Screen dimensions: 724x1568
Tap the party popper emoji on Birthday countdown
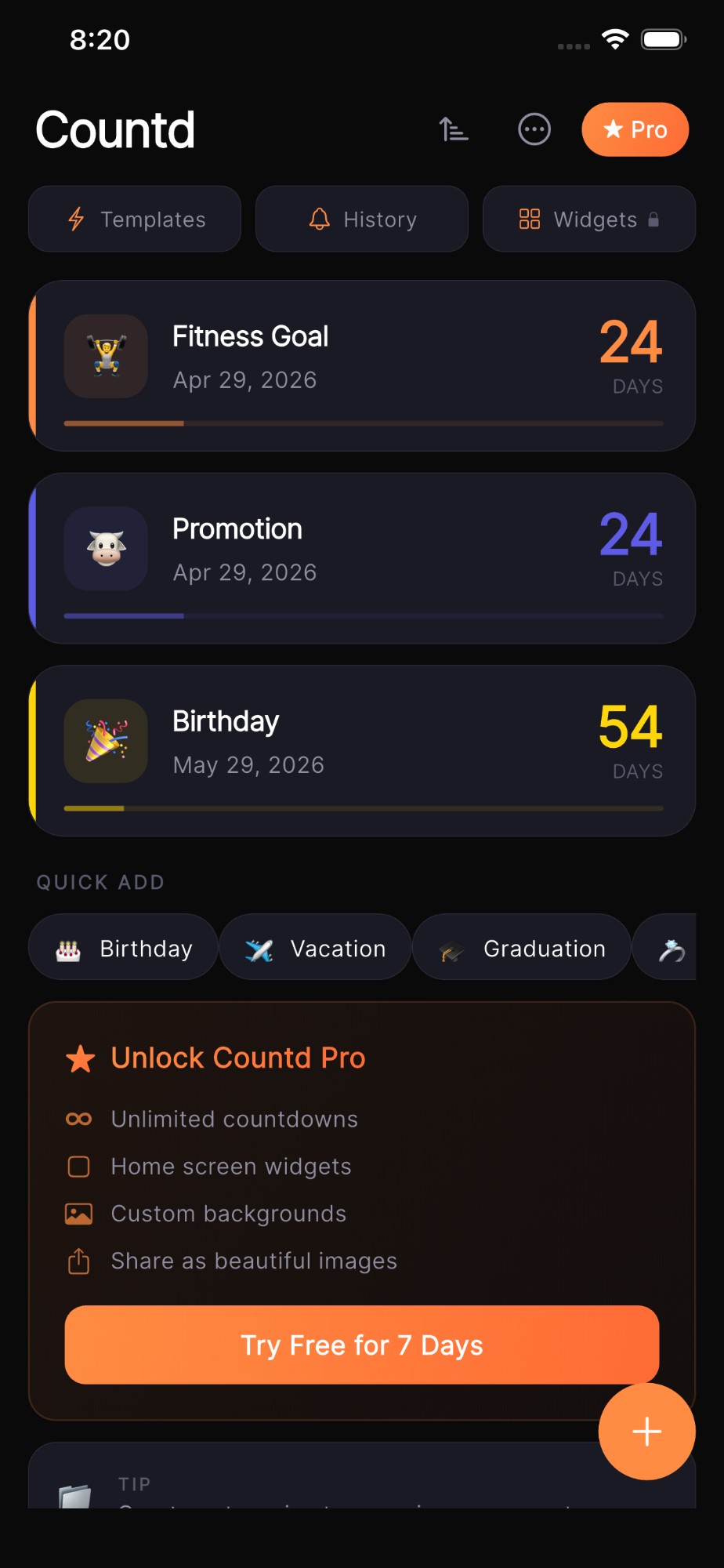[105, 742]
